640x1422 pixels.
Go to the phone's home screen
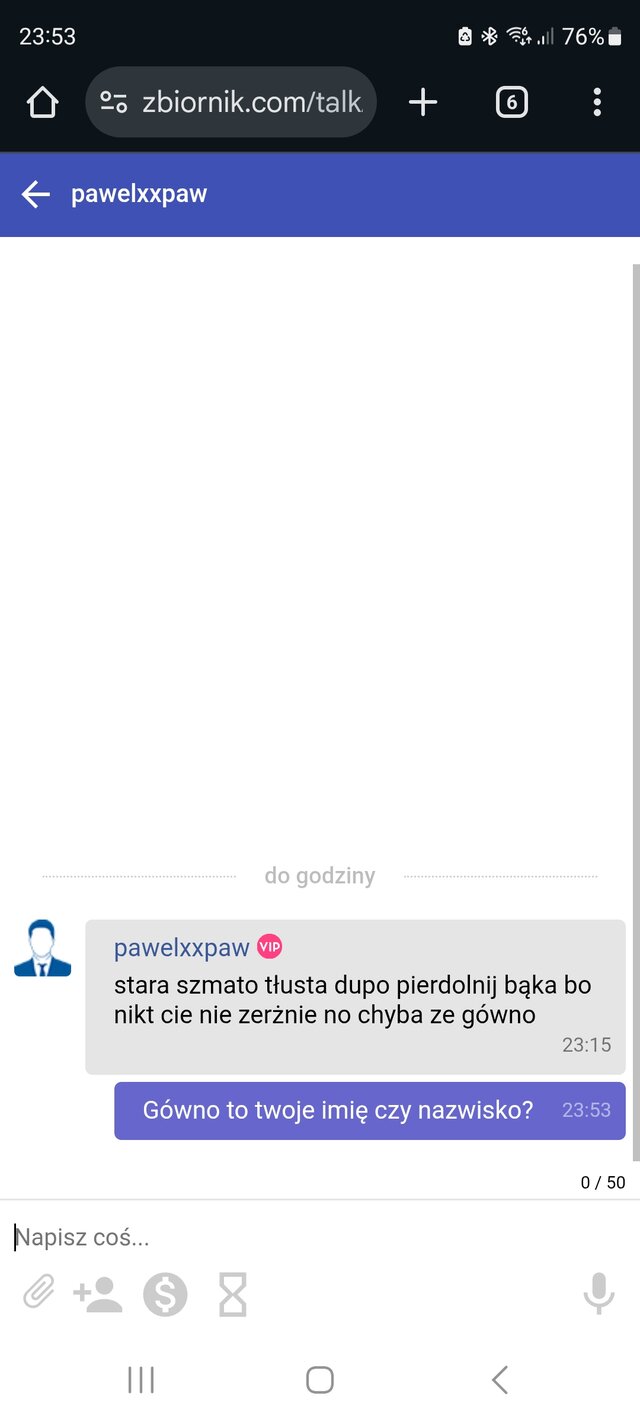click(x=320, y=1380)
